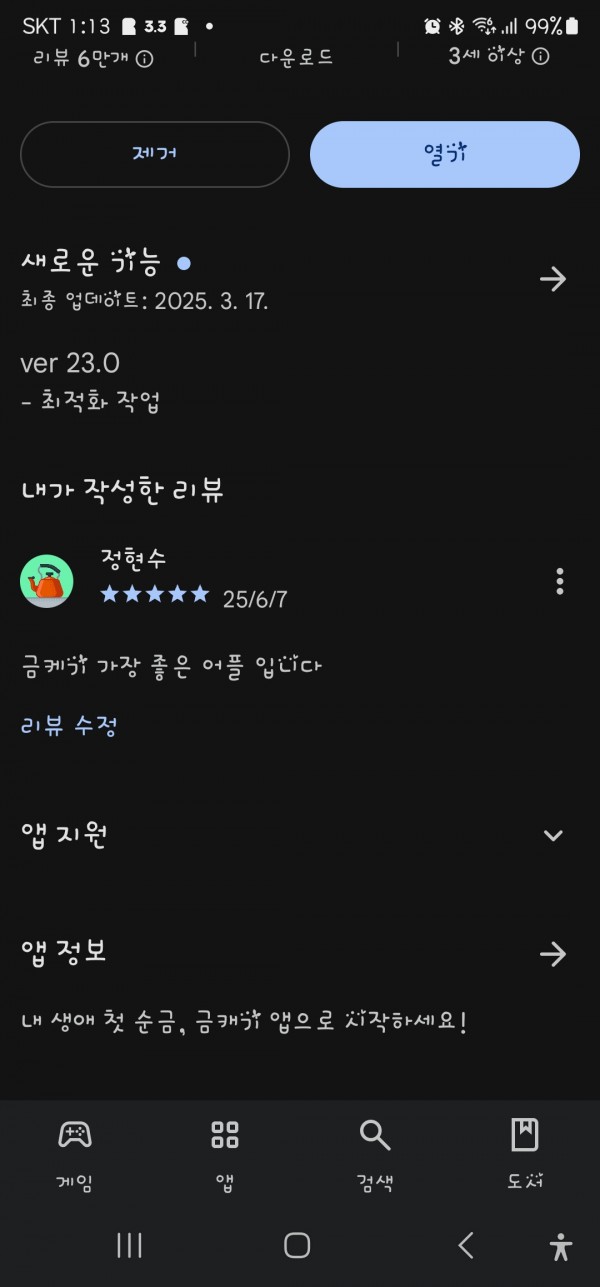Open the app with the 열기 button
This screenshot has height=1287, width=600.
point(445,154)
